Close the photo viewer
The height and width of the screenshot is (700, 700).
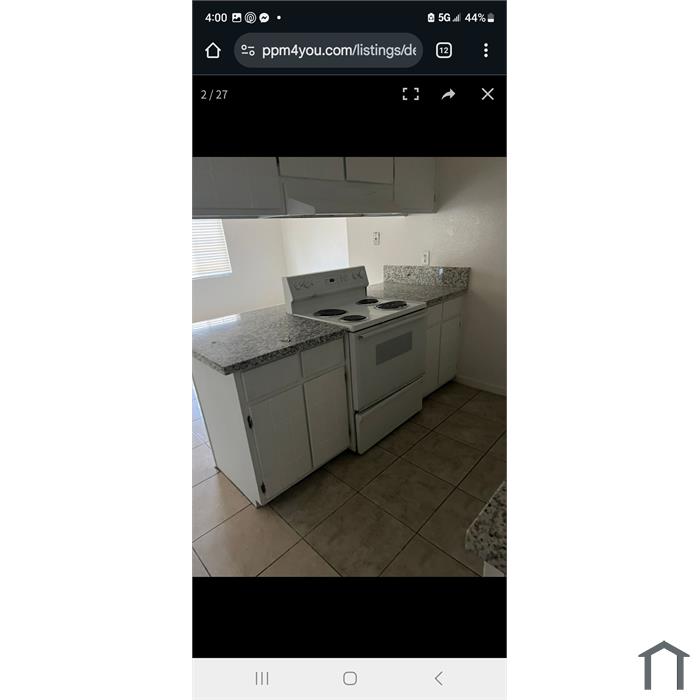[x=487, y=94]
